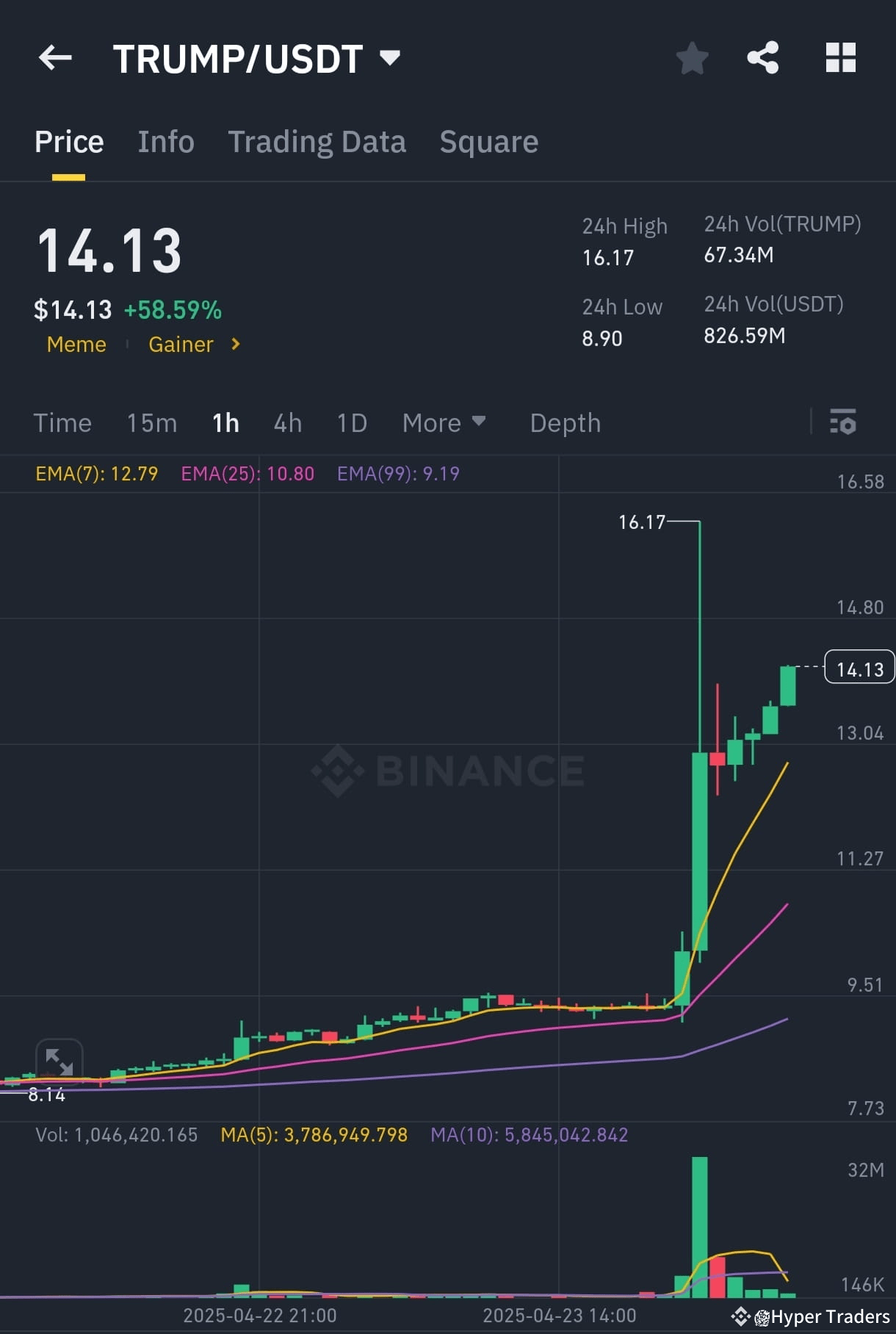The width and height of the screenshot is (896, 1334).
Task: Toggle the favorite star for TRUMP/USDT
Action: pos(691,58)
